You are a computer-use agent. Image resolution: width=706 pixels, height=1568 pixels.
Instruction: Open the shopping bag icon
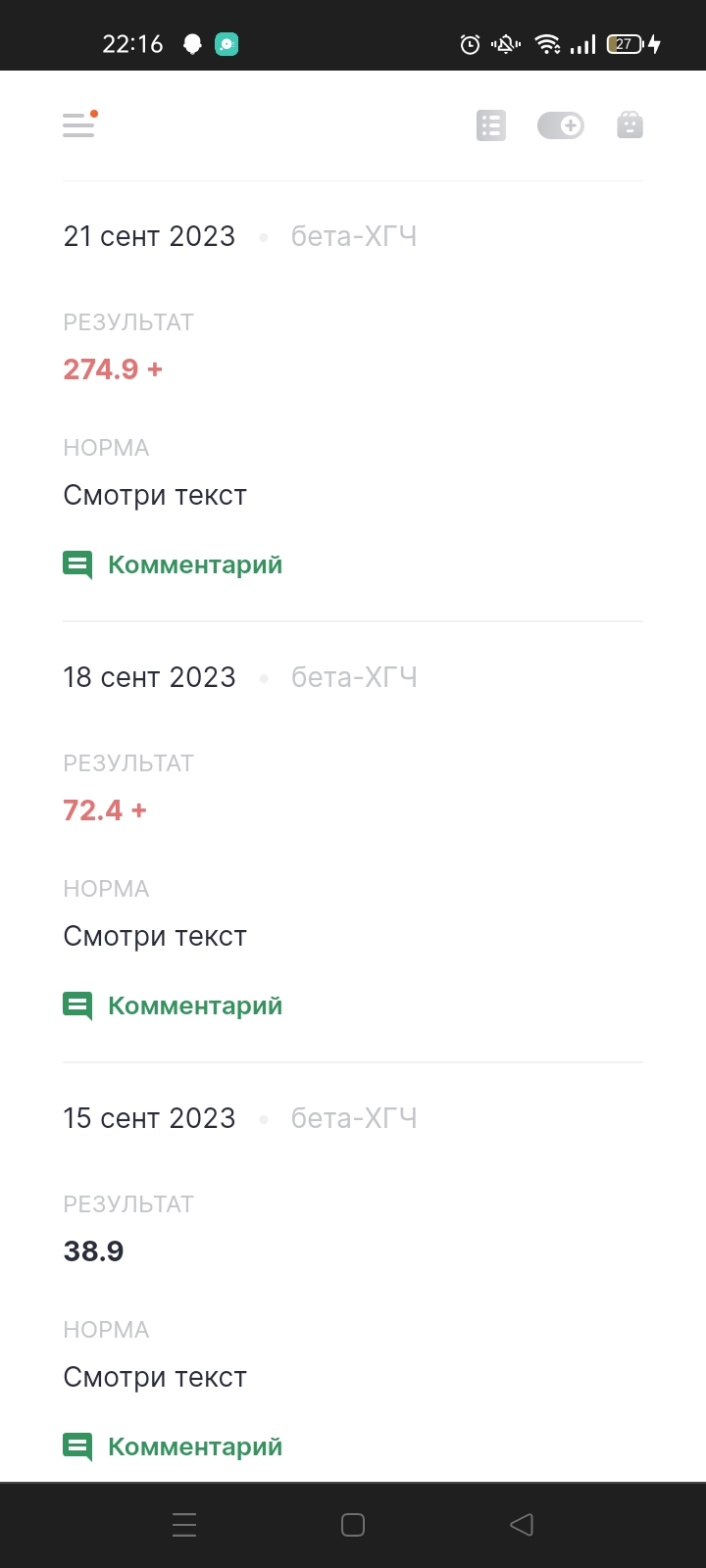coord(630,125)
